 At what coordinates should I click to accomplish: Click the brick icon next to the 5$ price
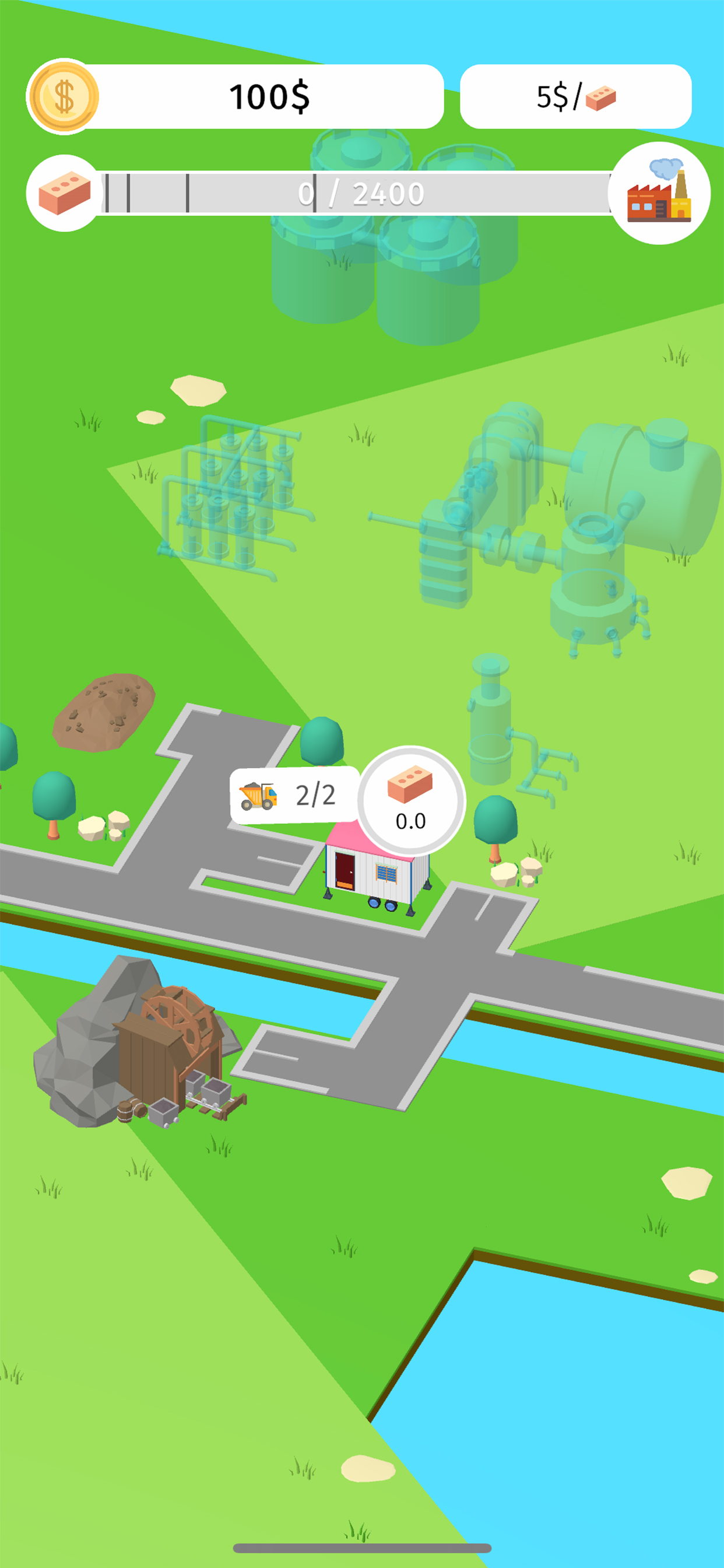point(602,96)
